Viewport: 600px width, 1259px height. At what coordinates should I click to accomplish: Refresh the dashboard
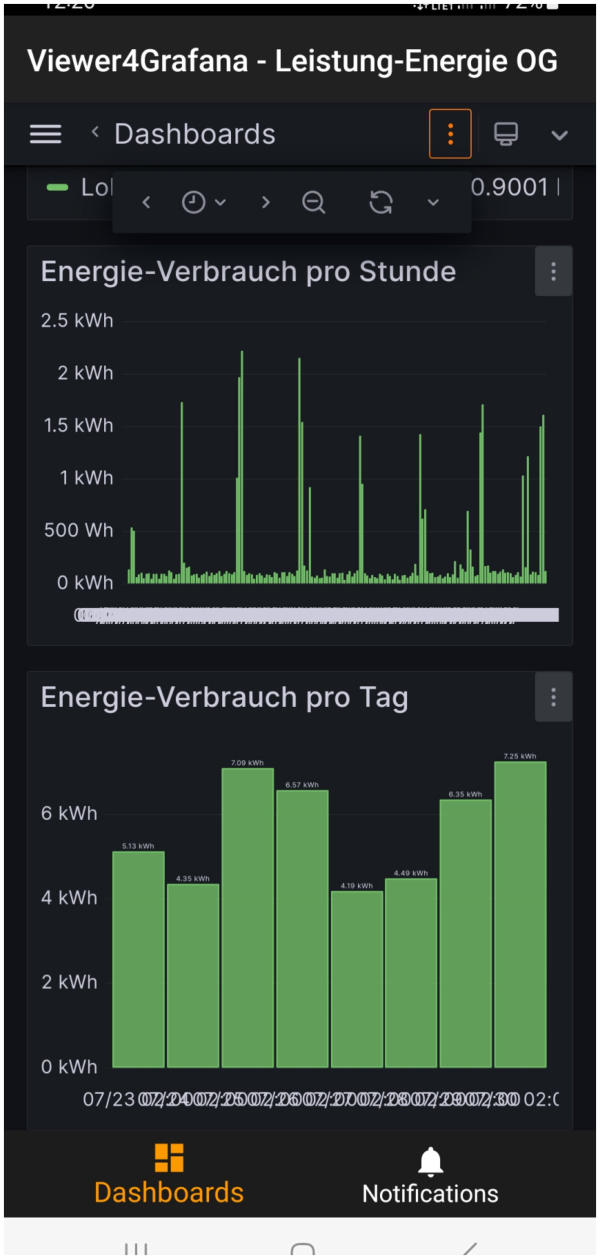pyautogui.click(x=380, y=202)
